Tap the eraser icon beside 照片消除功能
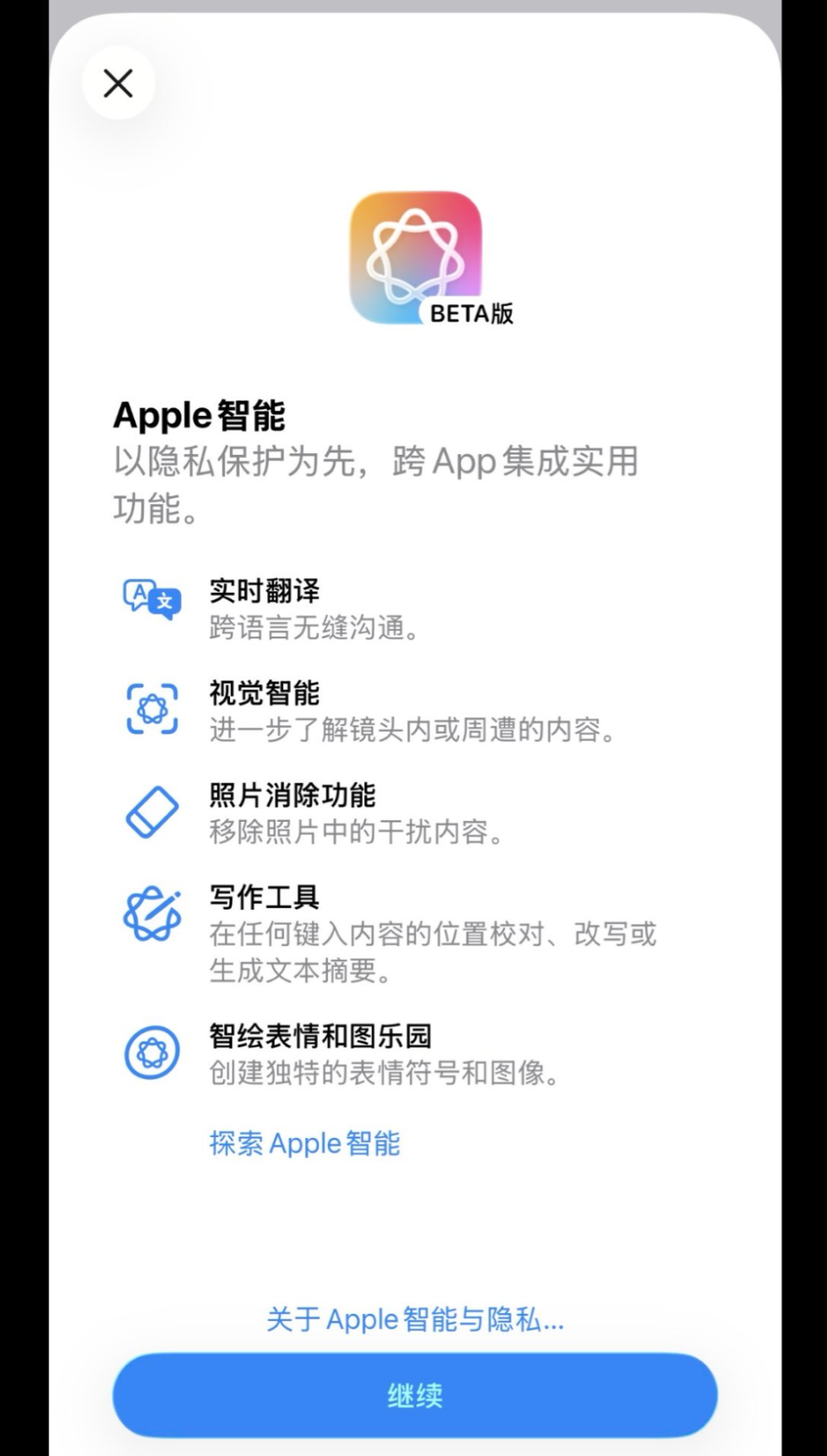Screen dimensions: 827x1456 (152, 812)
